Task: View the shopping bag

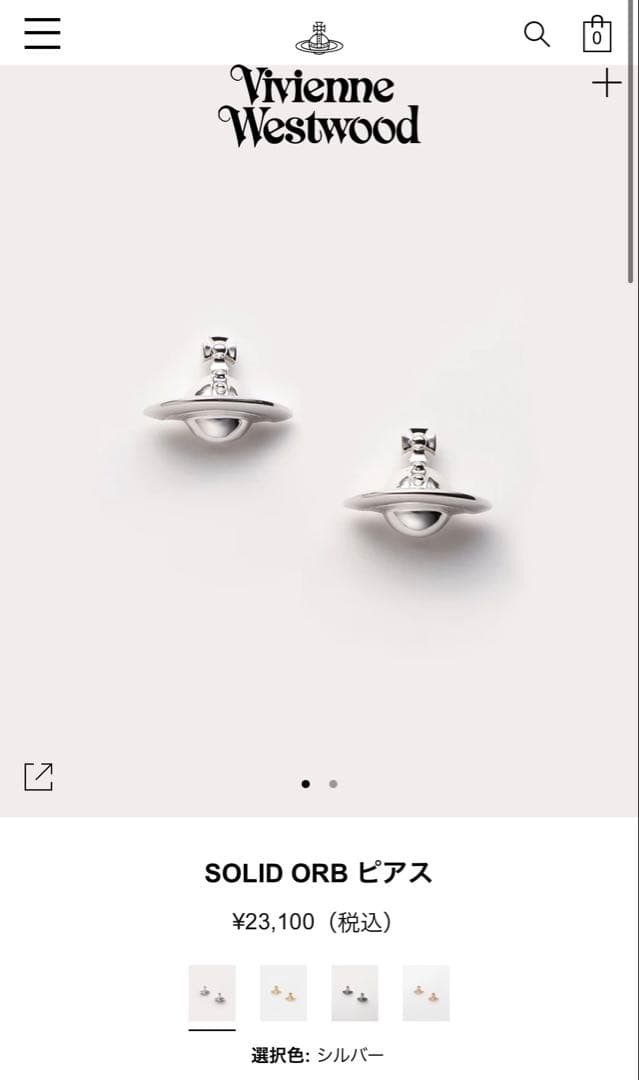Action: 597,34
